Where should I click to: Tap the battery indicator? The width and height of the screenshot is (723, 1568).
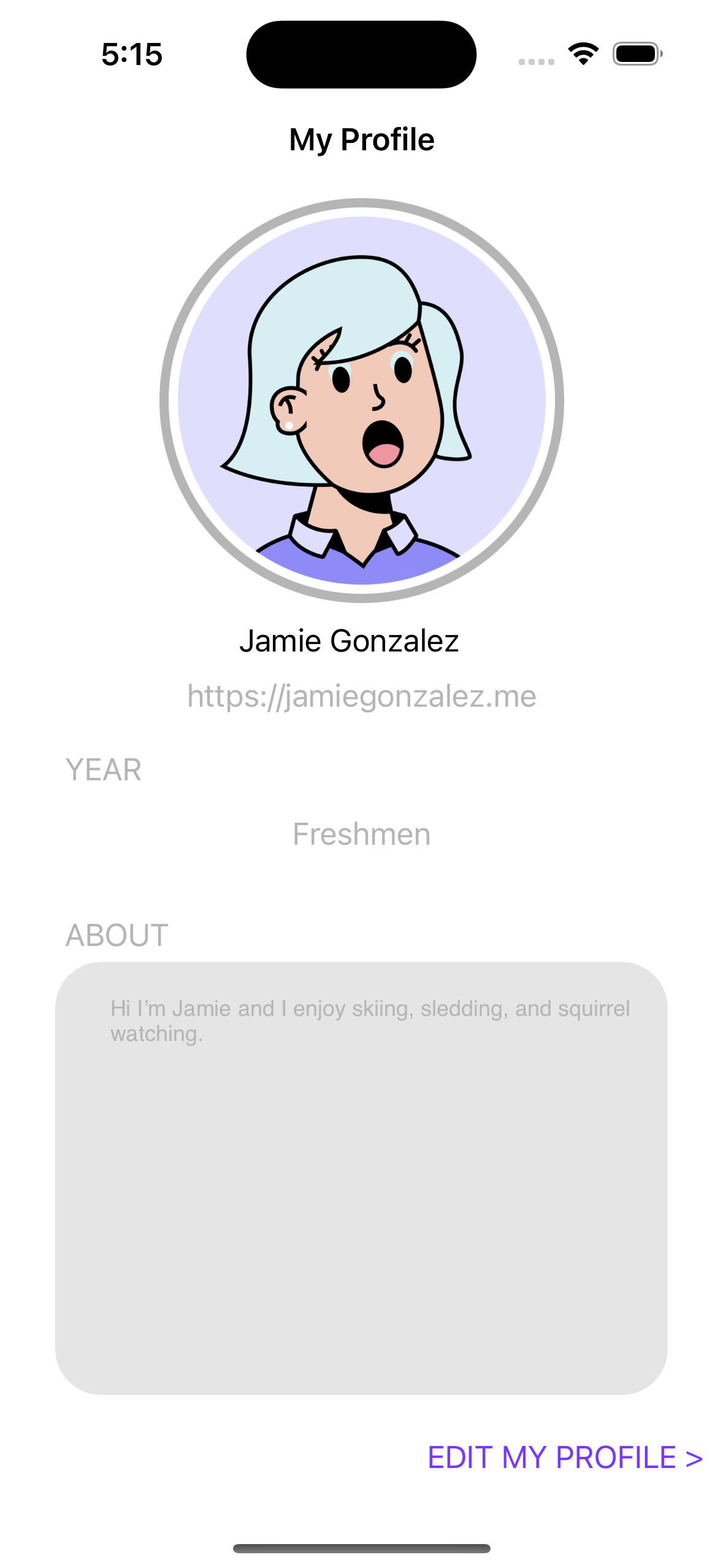point(635,53)
